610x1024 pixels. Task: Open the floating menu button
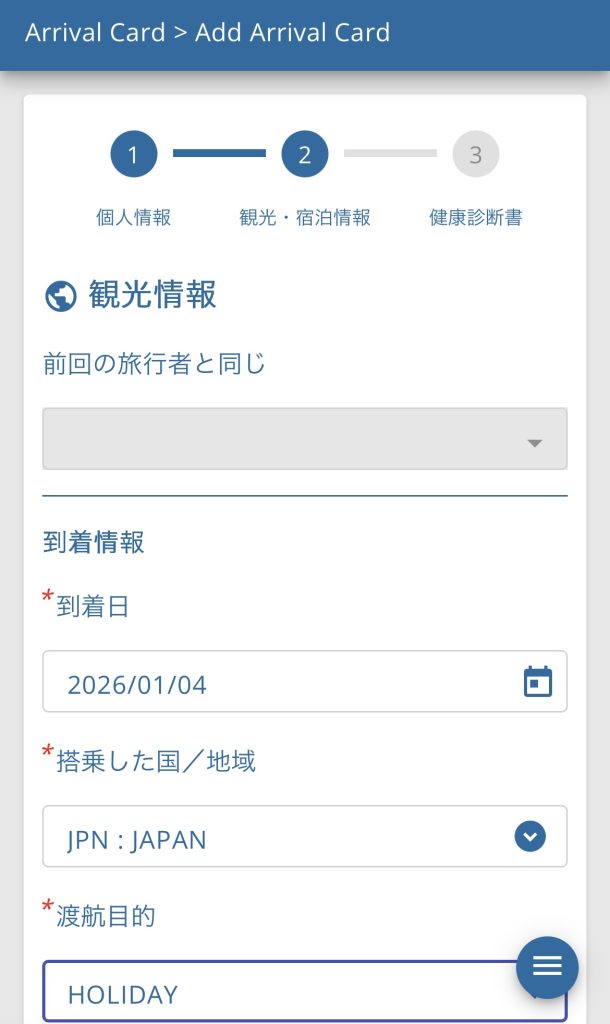pos(547,967)
